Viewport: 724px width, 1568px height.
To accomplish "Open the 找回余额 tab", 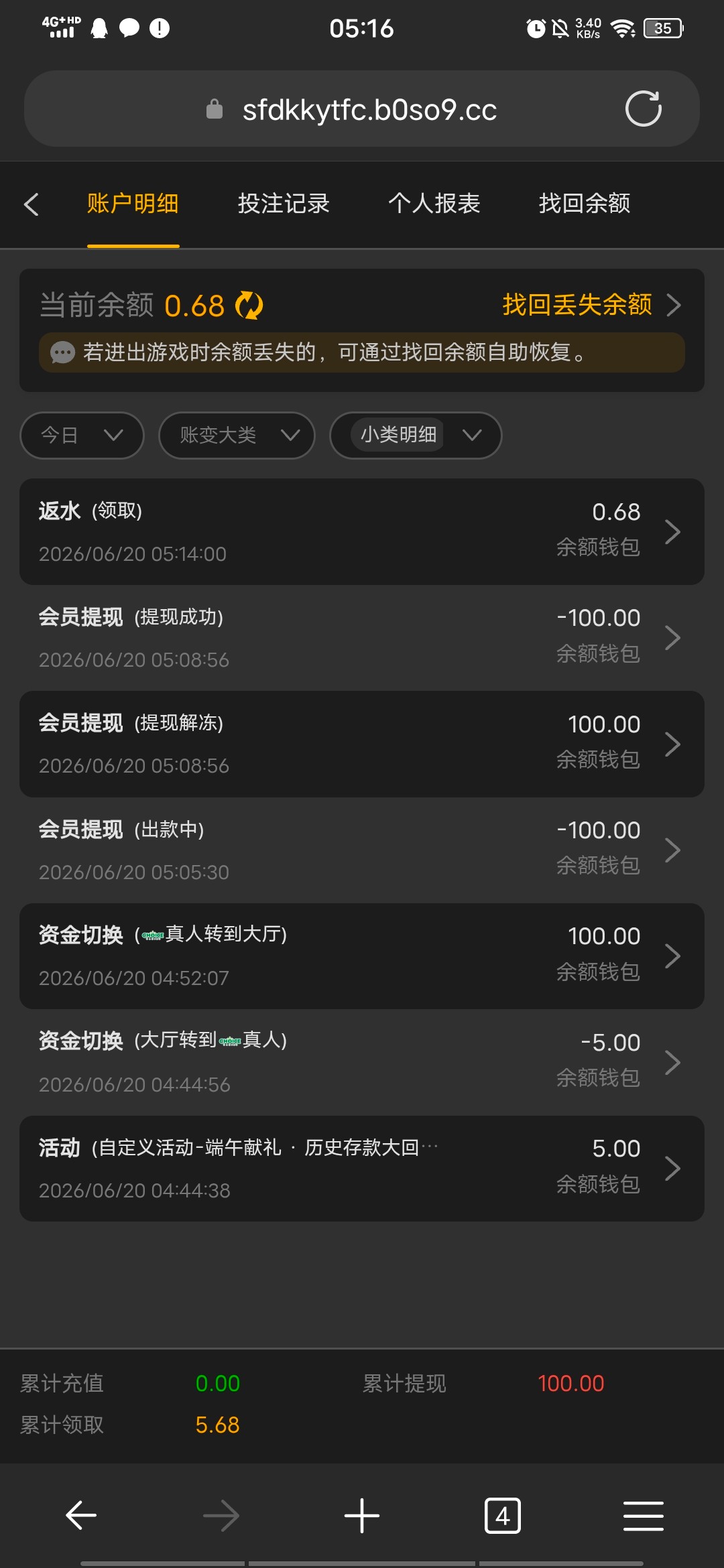I will pos(585,204).
